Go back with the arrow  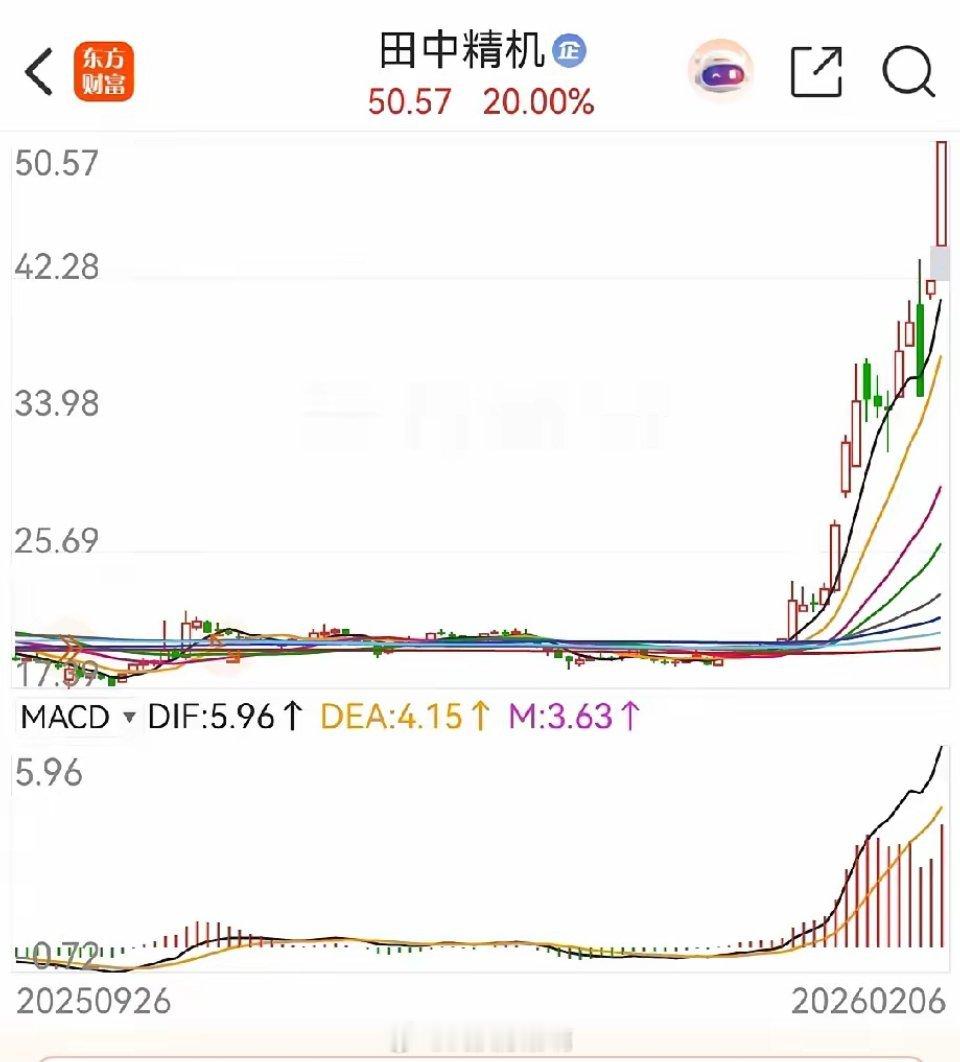point(39,71)
